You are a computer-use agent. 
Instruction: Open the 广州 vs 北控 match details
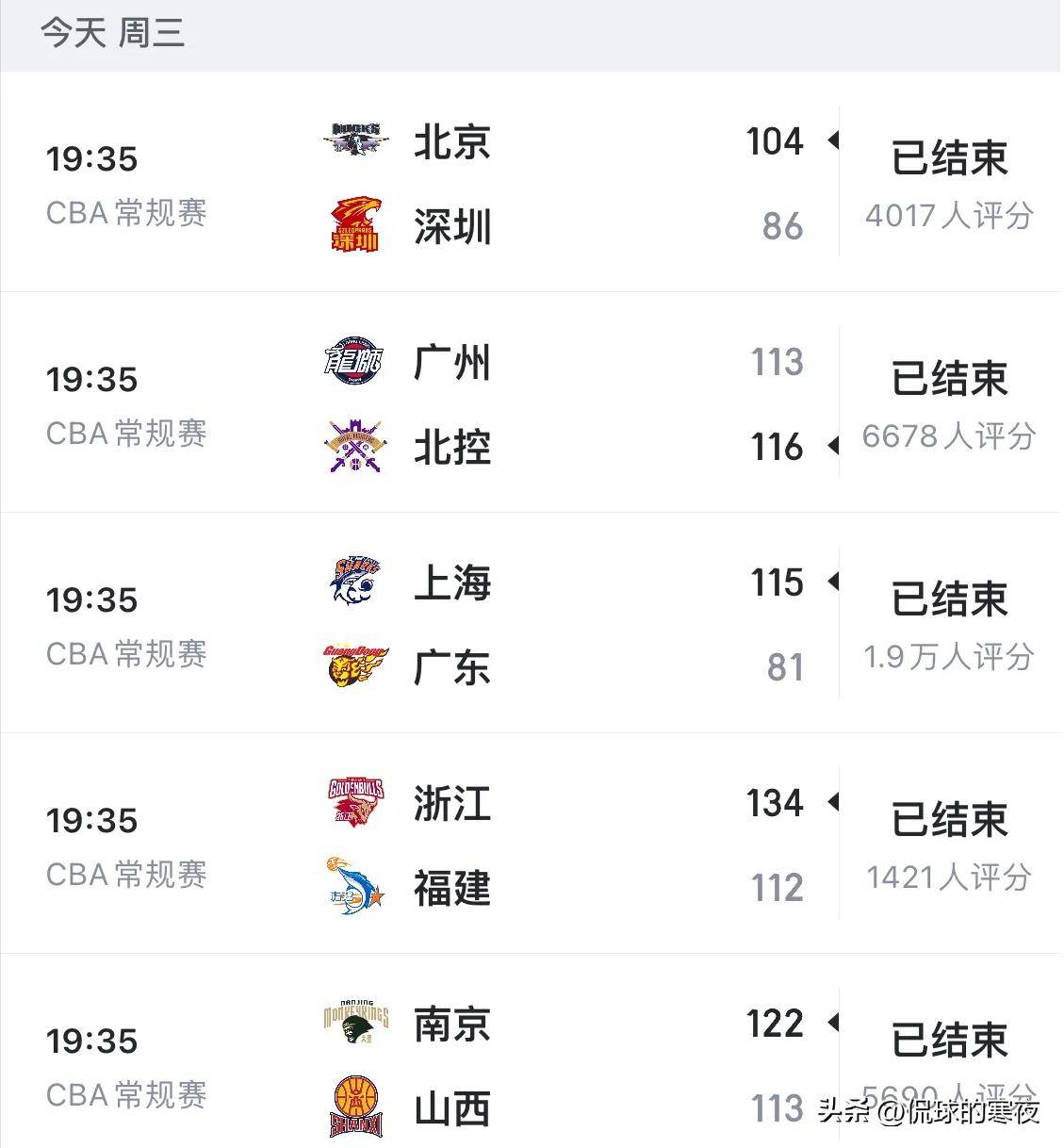click(532, 404)
